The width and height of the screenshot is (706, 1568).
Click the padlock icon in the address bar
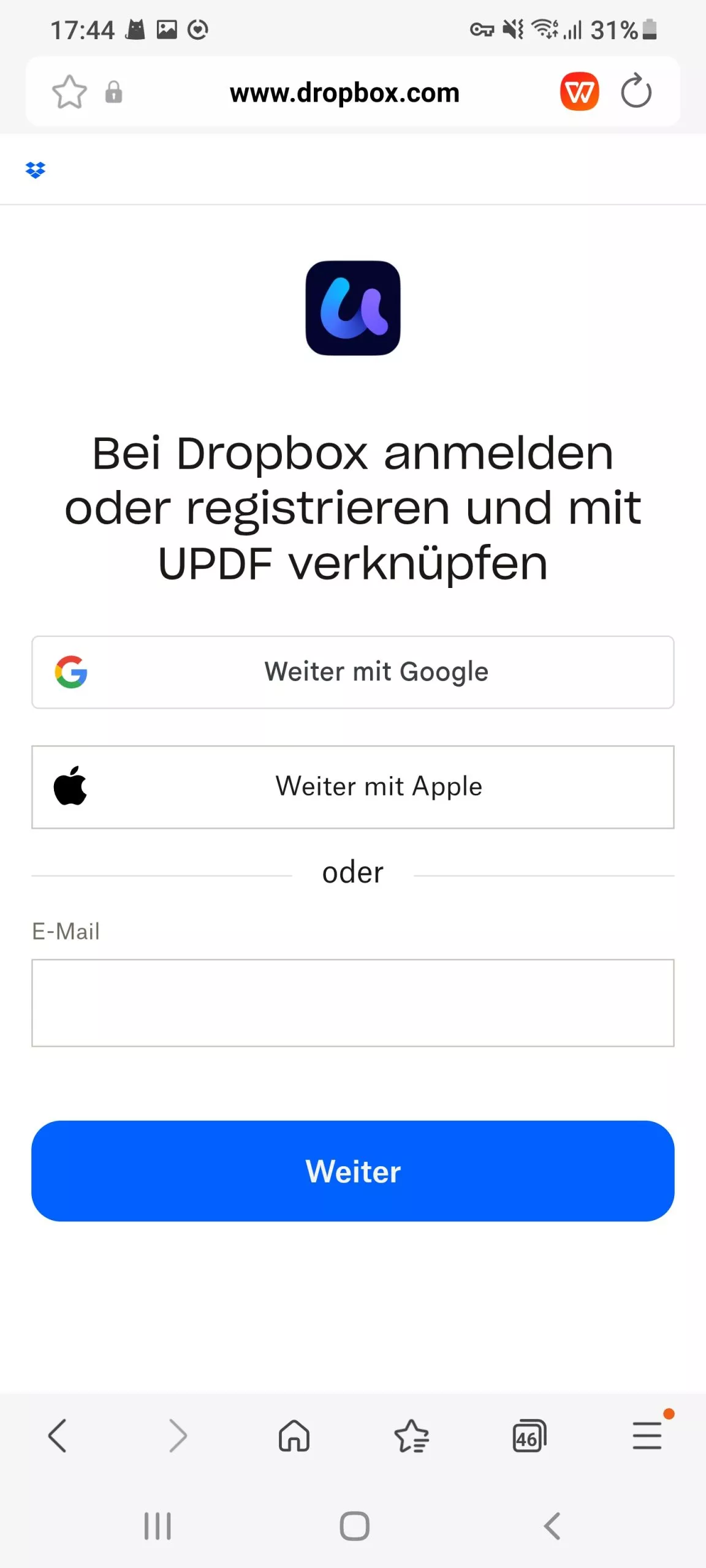(114, 92)
